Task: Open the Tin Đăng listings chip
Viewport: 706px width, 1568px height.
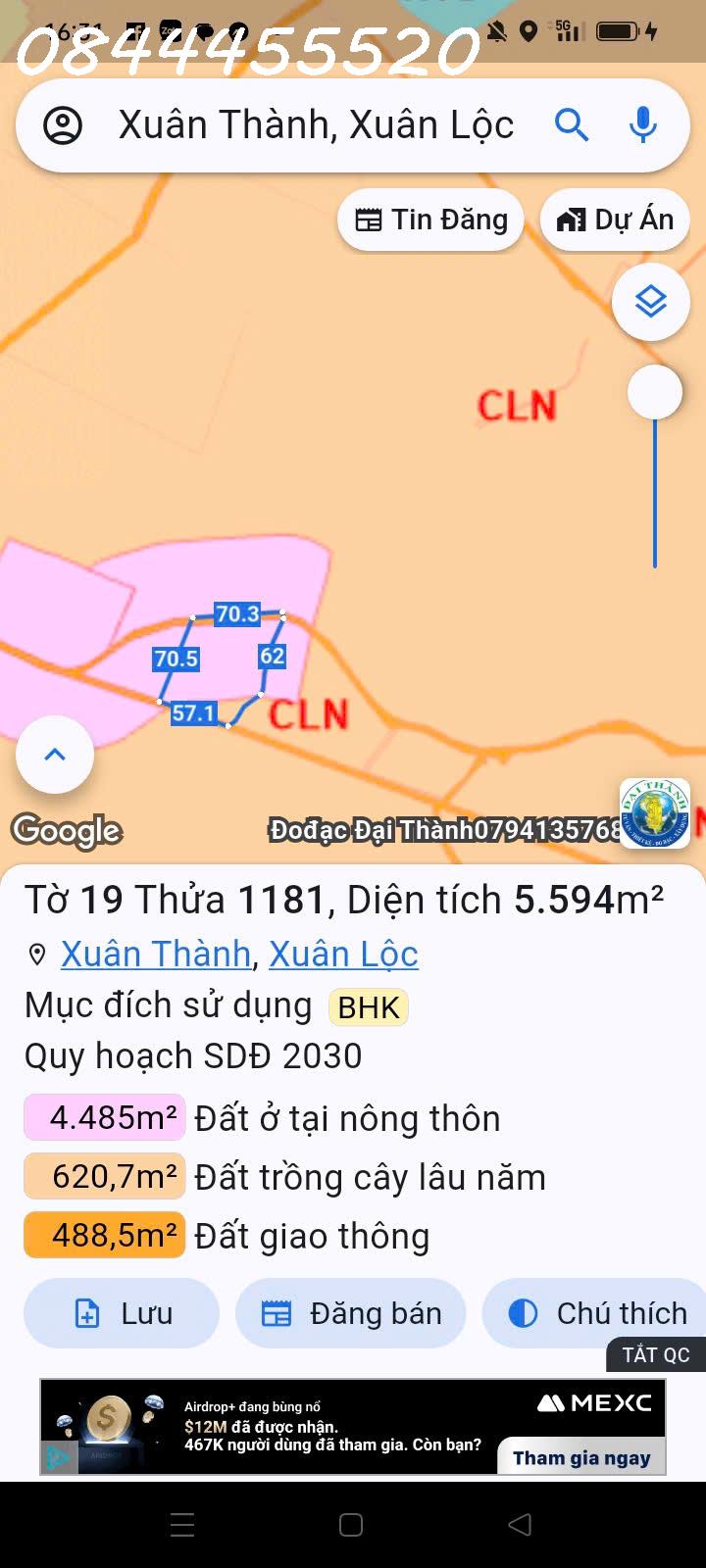Action: click(431, 220)
